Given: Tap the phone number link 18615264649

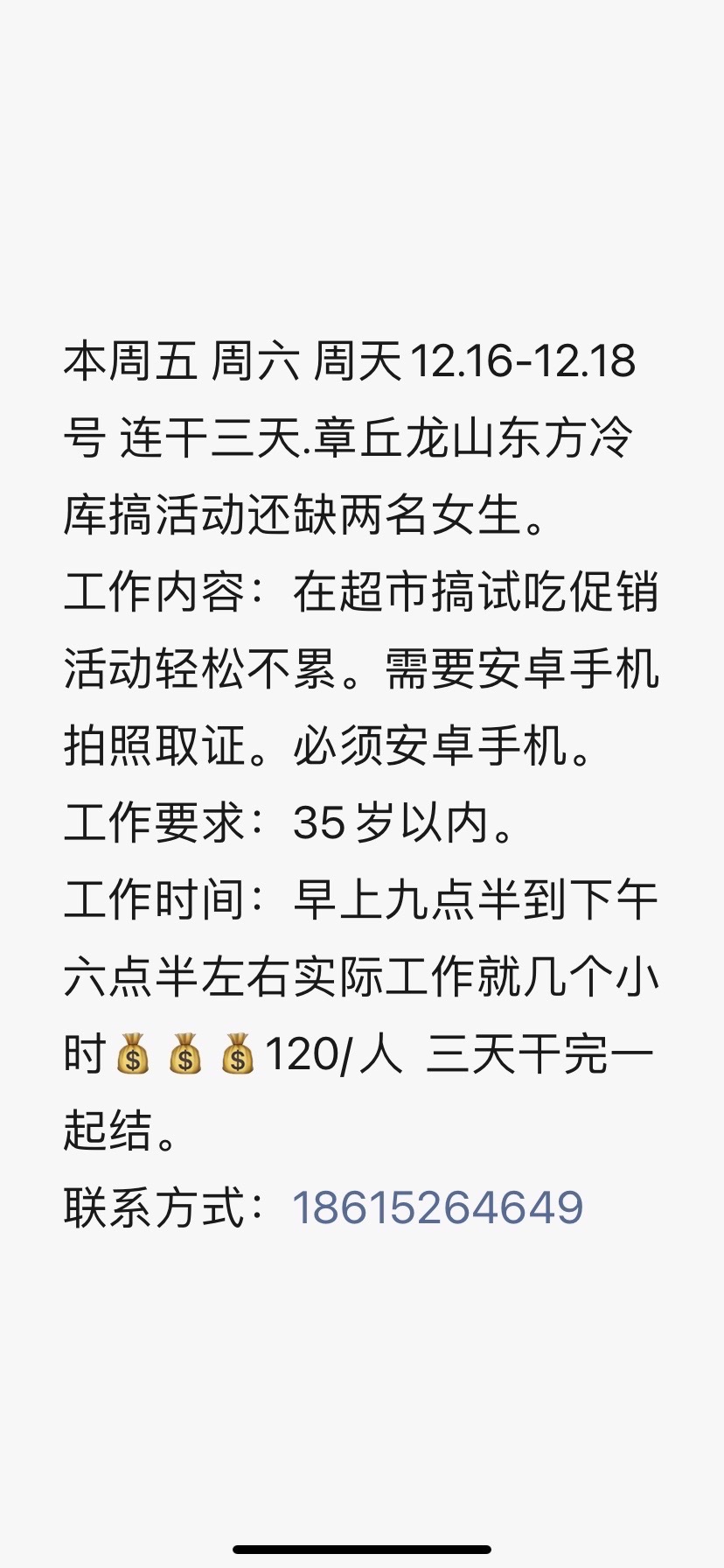Looking at the screenshot, I should [x=437, y=1207].
